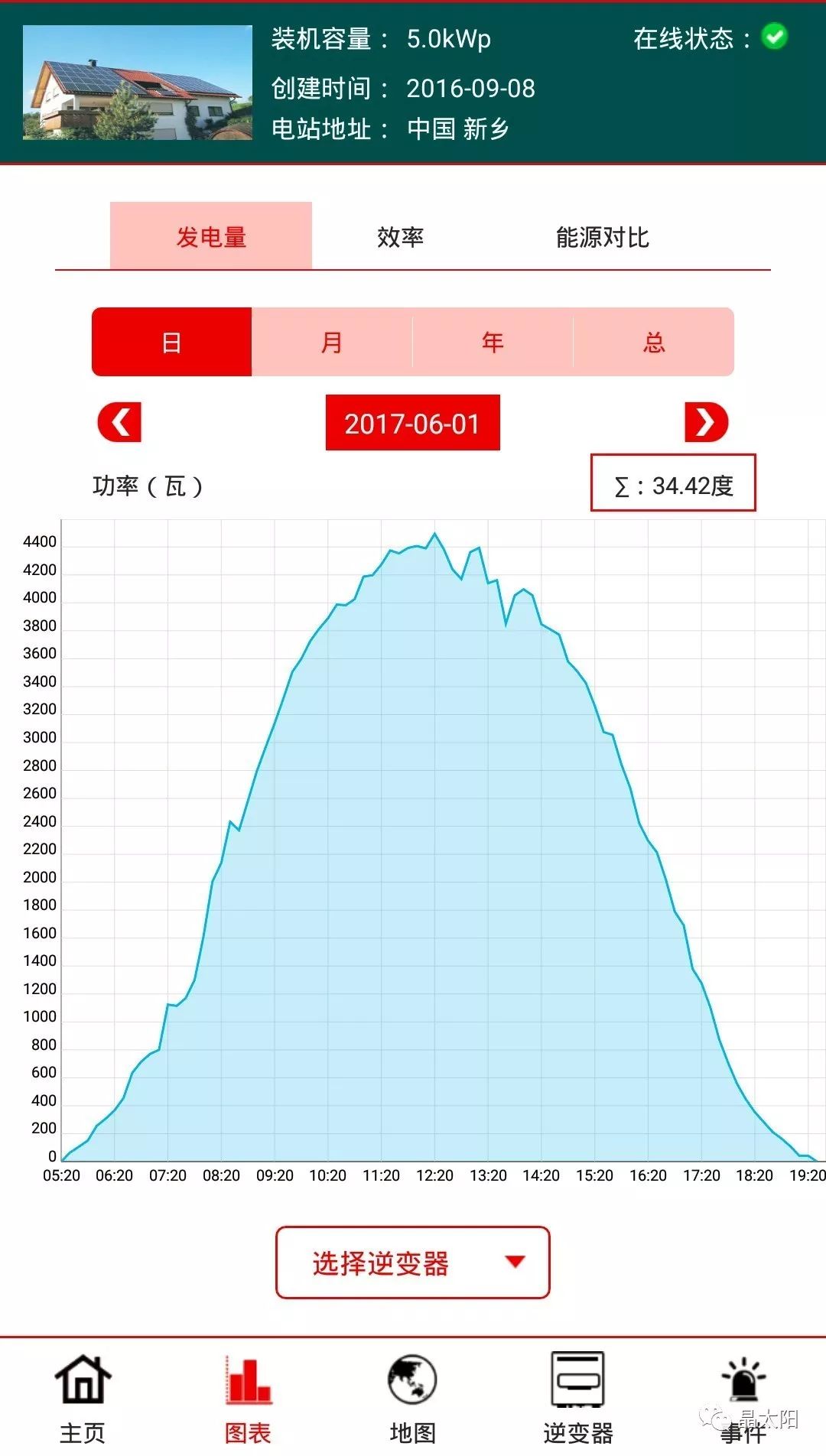Screen dimensions: 826x1456
Task: Select the 日 period view
Action: [172, 342]
